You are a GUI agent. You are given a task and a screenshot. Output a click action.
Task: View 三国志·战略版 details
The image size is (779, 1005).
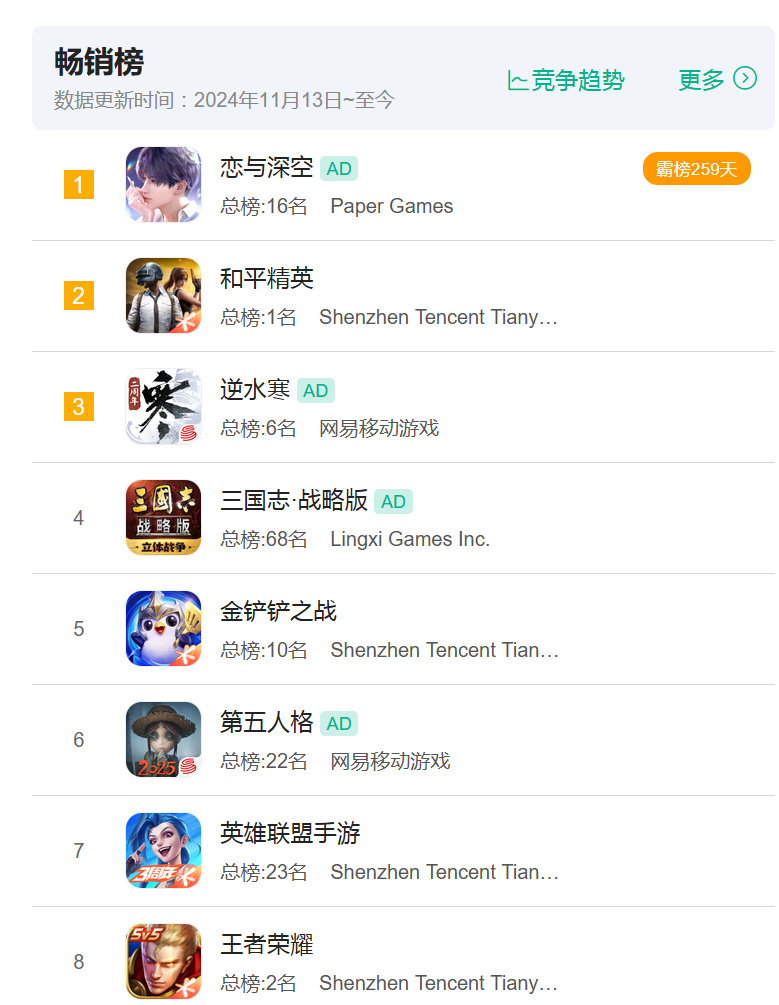coord(294,500)
